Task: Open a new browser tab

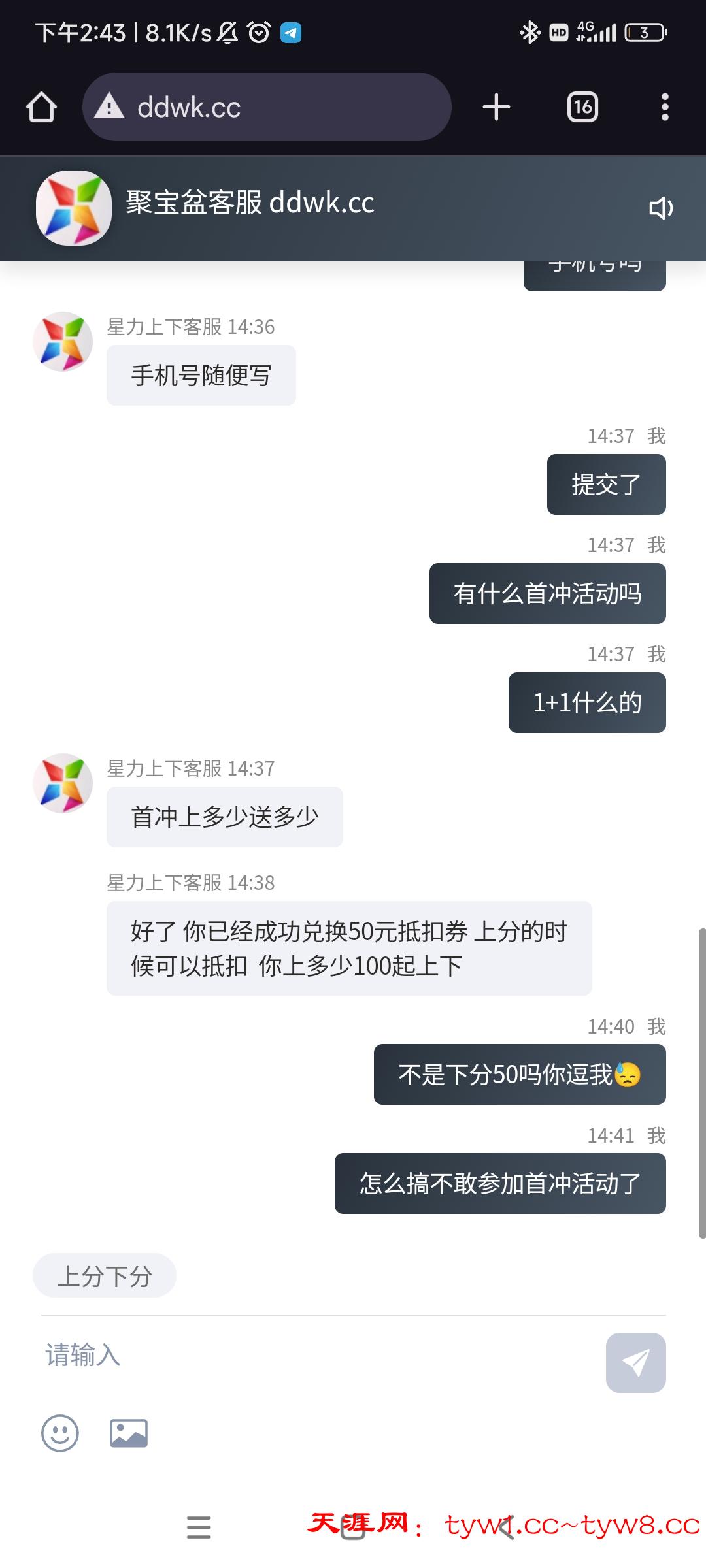Action: [x=496, y=107]
